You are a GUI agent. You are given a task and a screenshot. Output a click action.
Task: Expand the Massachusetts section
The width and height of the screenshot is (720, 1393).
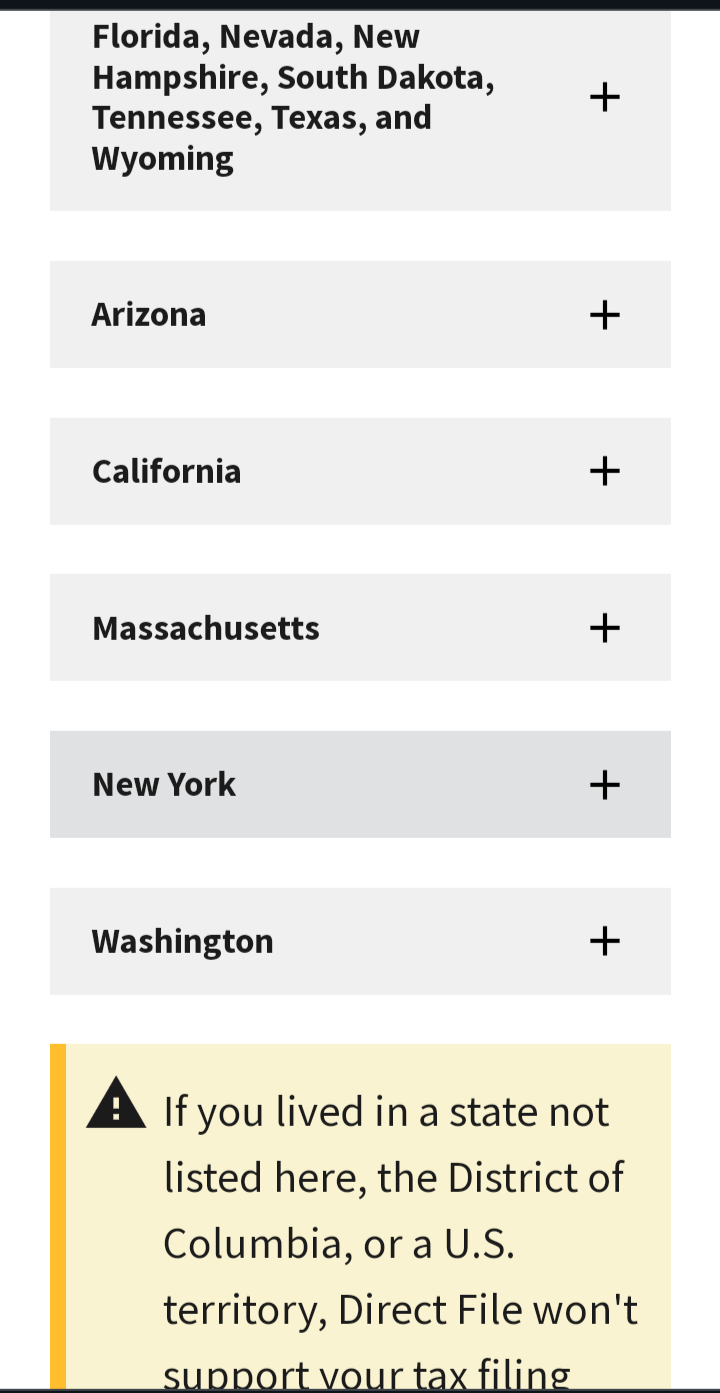coord(360,628)
